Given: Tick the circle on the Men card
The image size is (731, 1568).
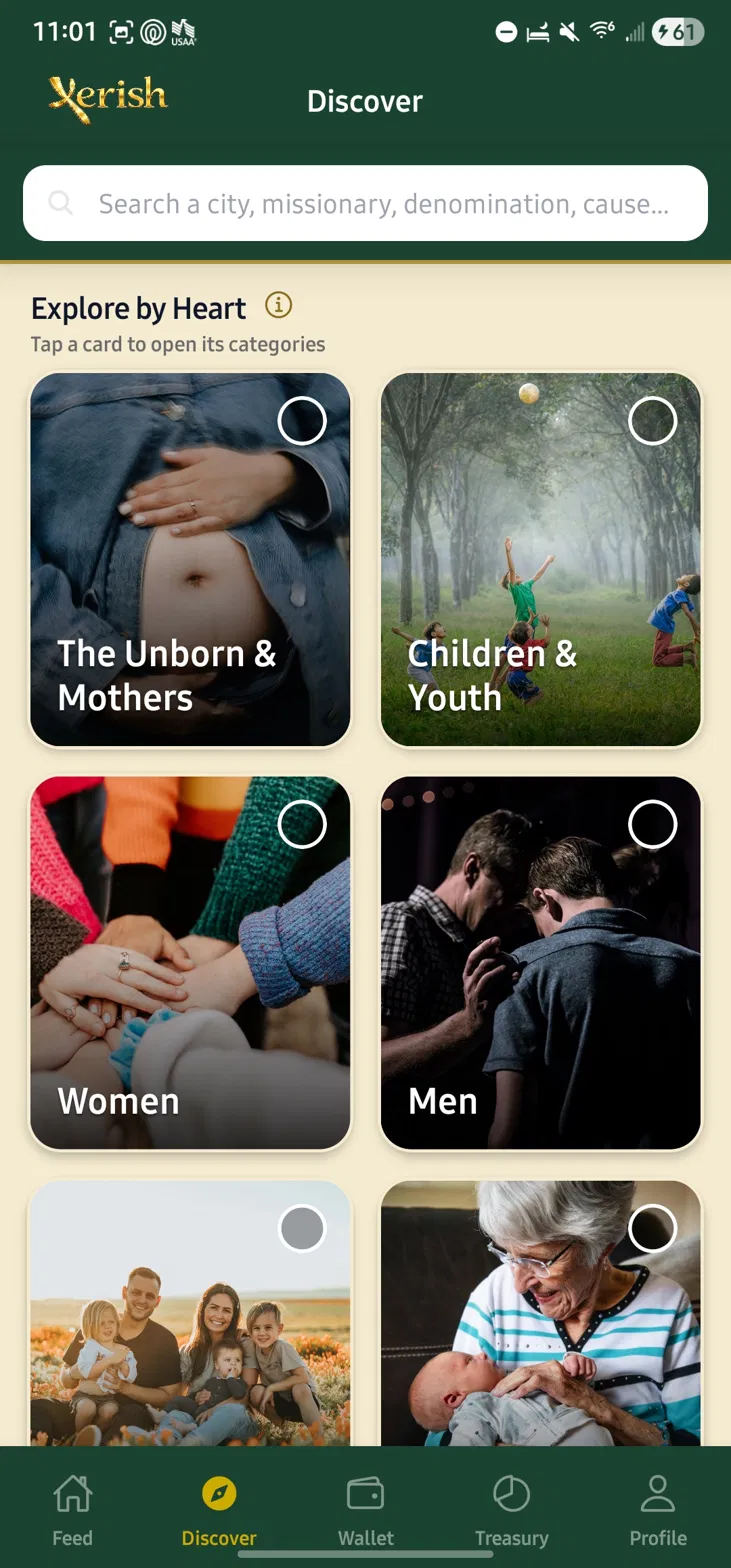Looking at the screenshot, I should click(653, 825).
